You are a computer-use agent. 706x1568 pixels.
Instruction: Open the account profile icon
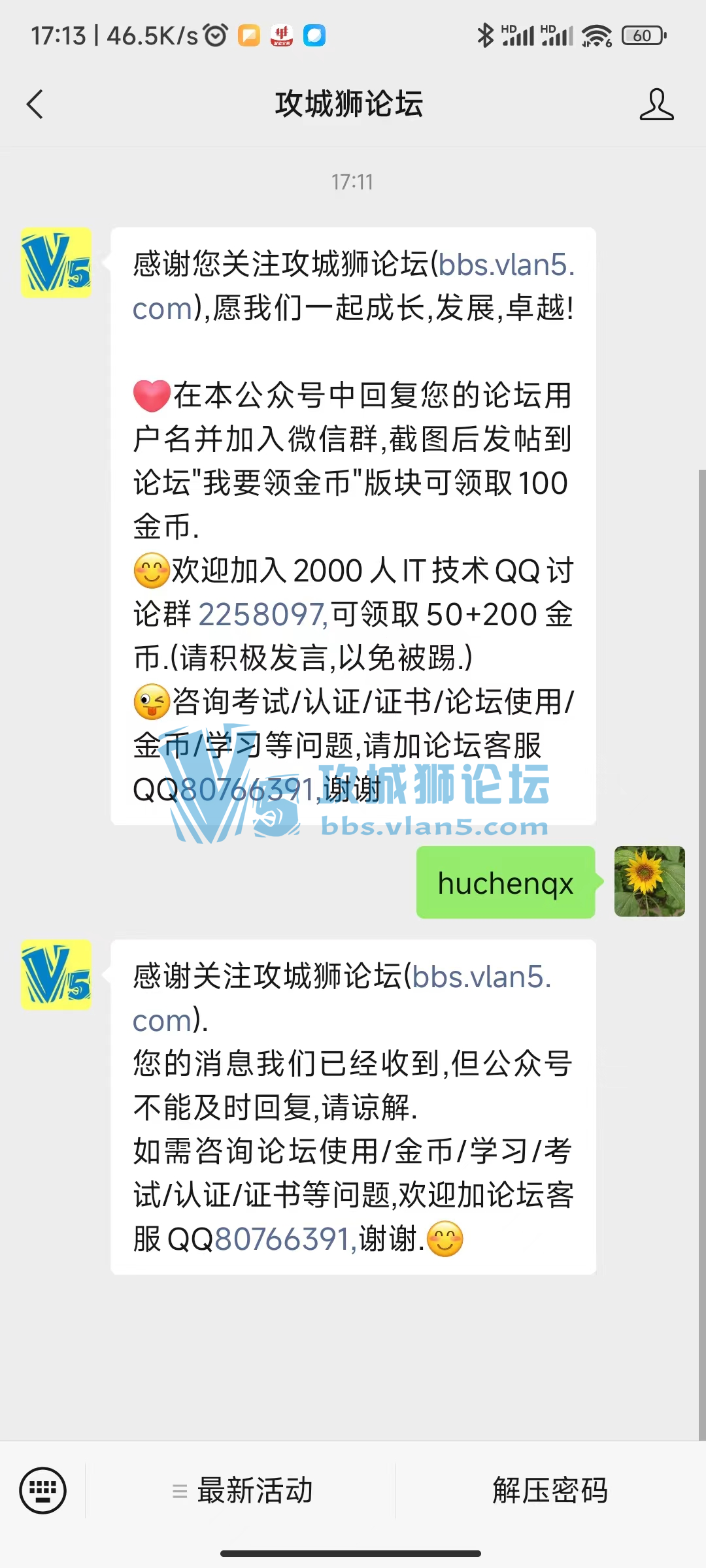point(656,105)
